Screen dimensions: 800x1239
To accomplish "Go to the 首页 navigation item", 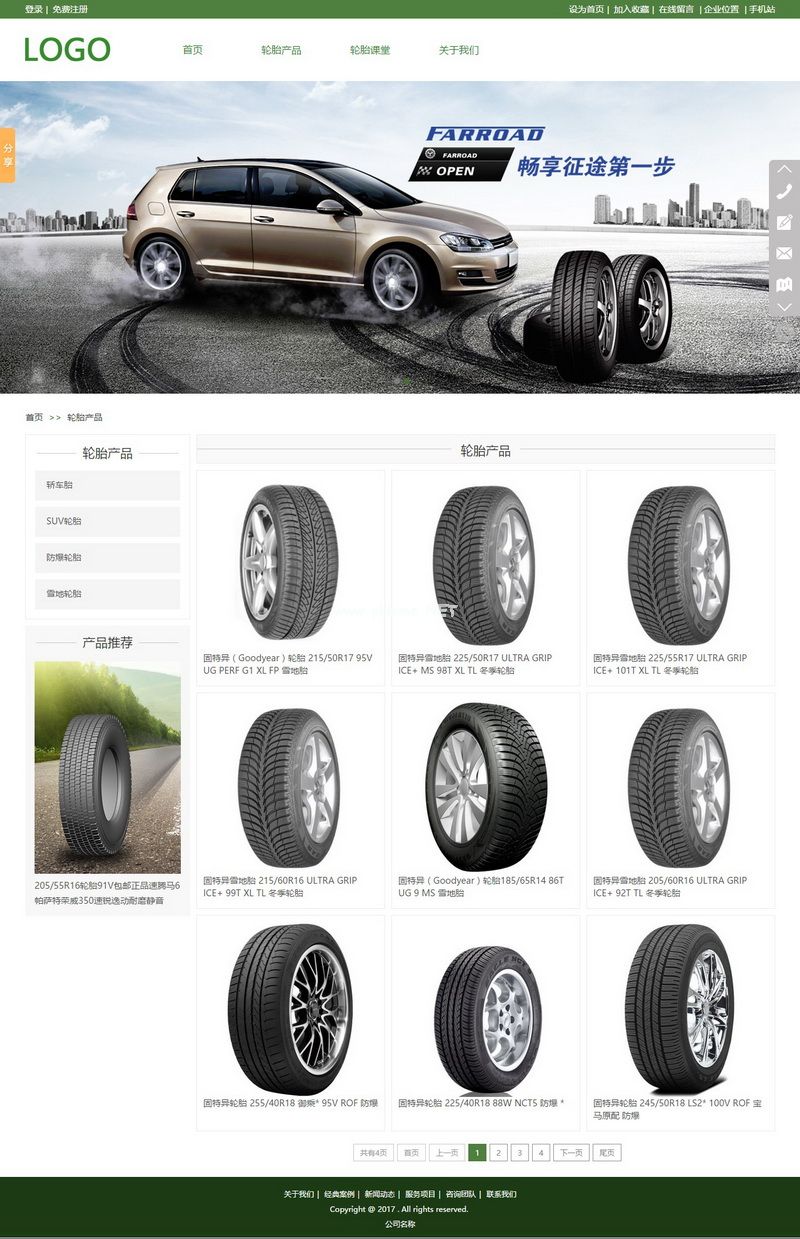I will point(192,50).
